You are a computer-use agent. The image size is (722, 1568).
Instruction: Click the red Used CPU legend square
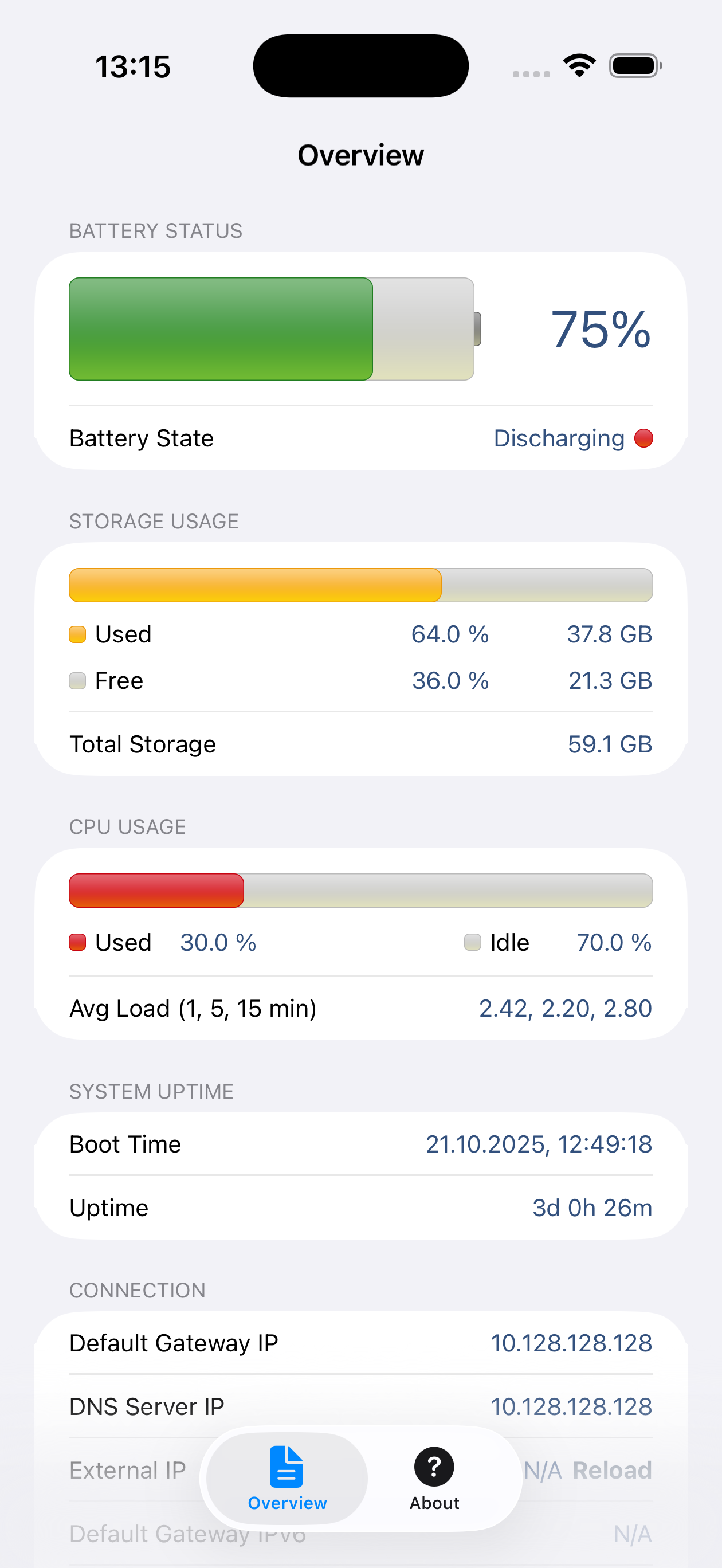pyautogui.click(x=78, y=942)
